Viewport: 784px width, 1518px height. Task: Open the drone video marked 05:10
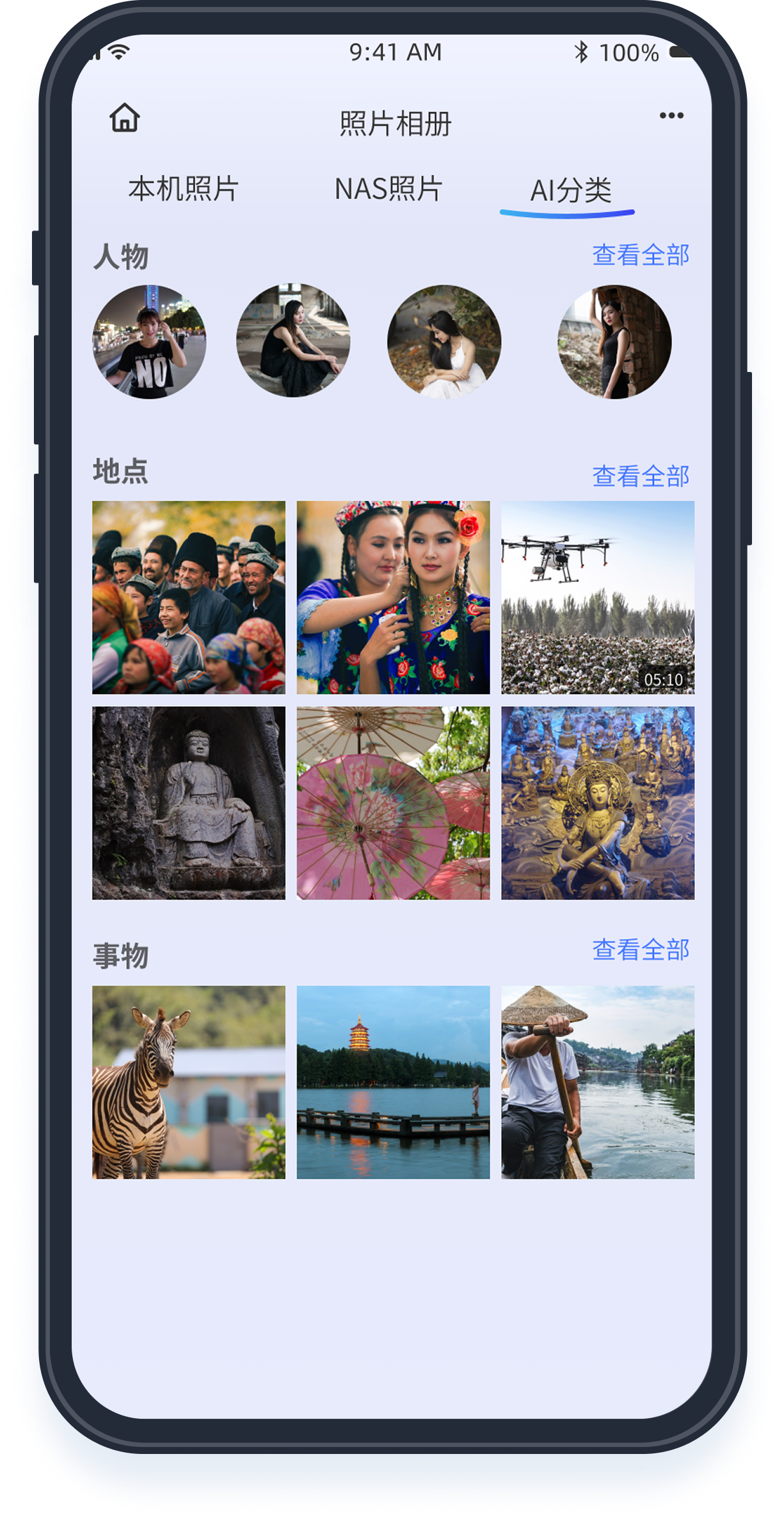coord(598,597)
